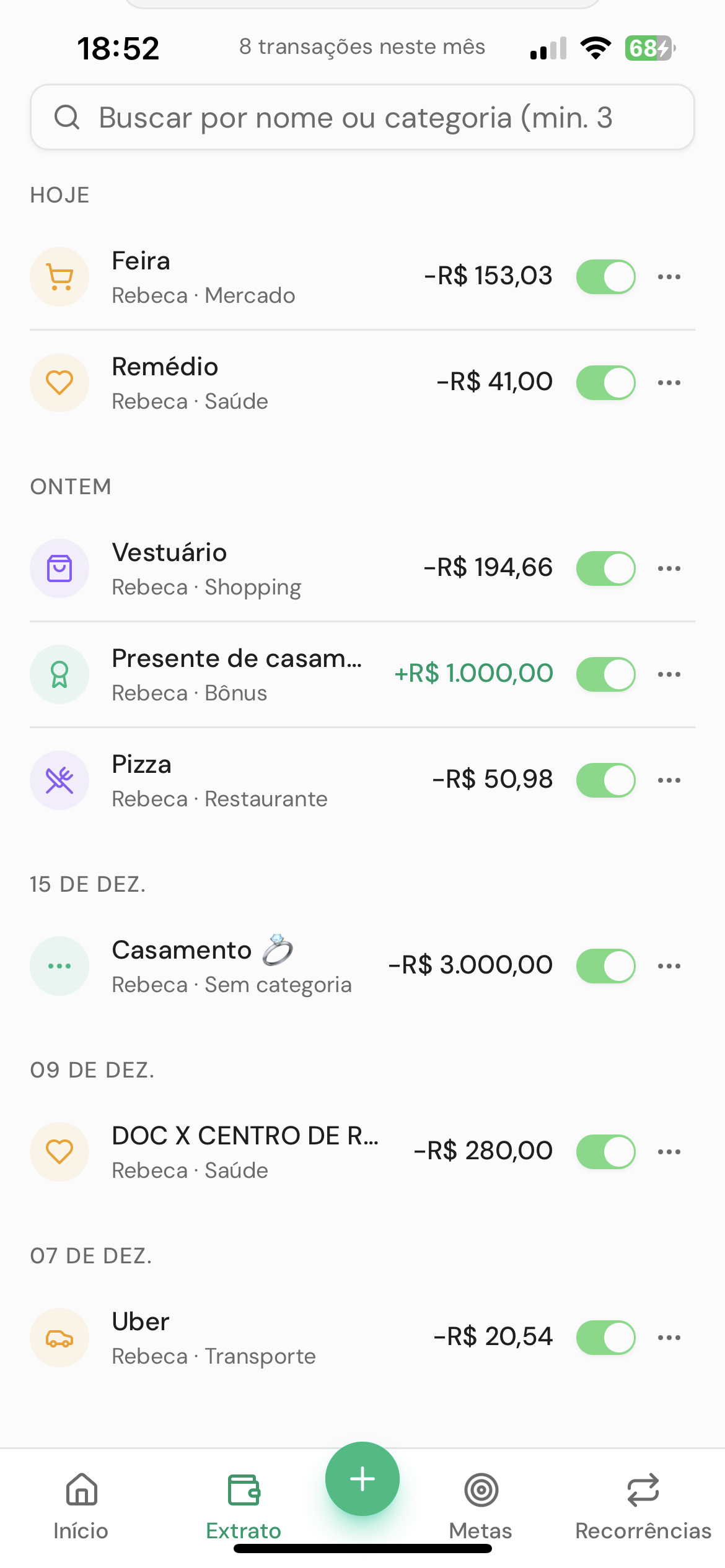
Task: Open more options for Feira
Action: coord(669,277)
